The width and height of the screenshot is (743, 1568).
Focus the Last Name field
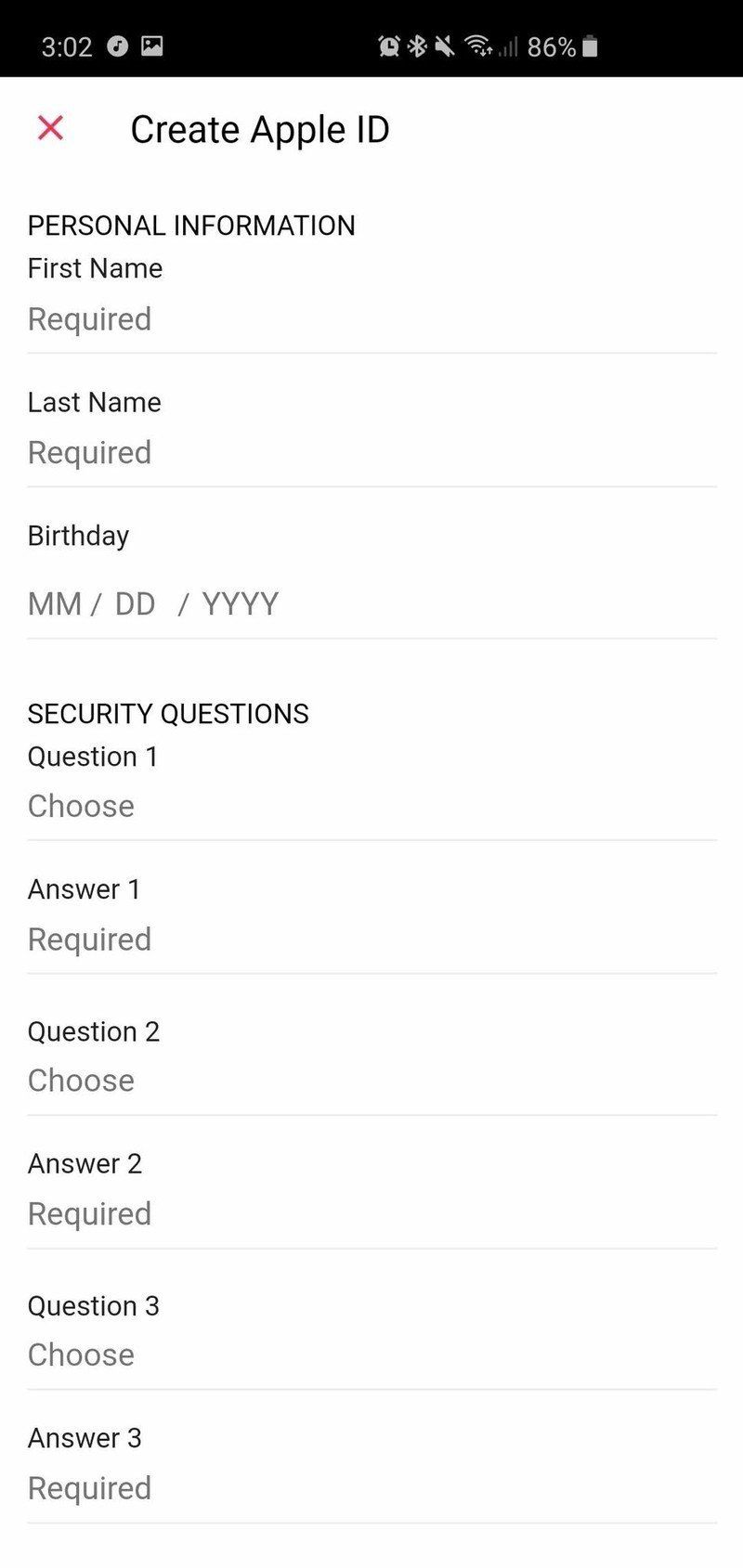[x=371, y=453]
